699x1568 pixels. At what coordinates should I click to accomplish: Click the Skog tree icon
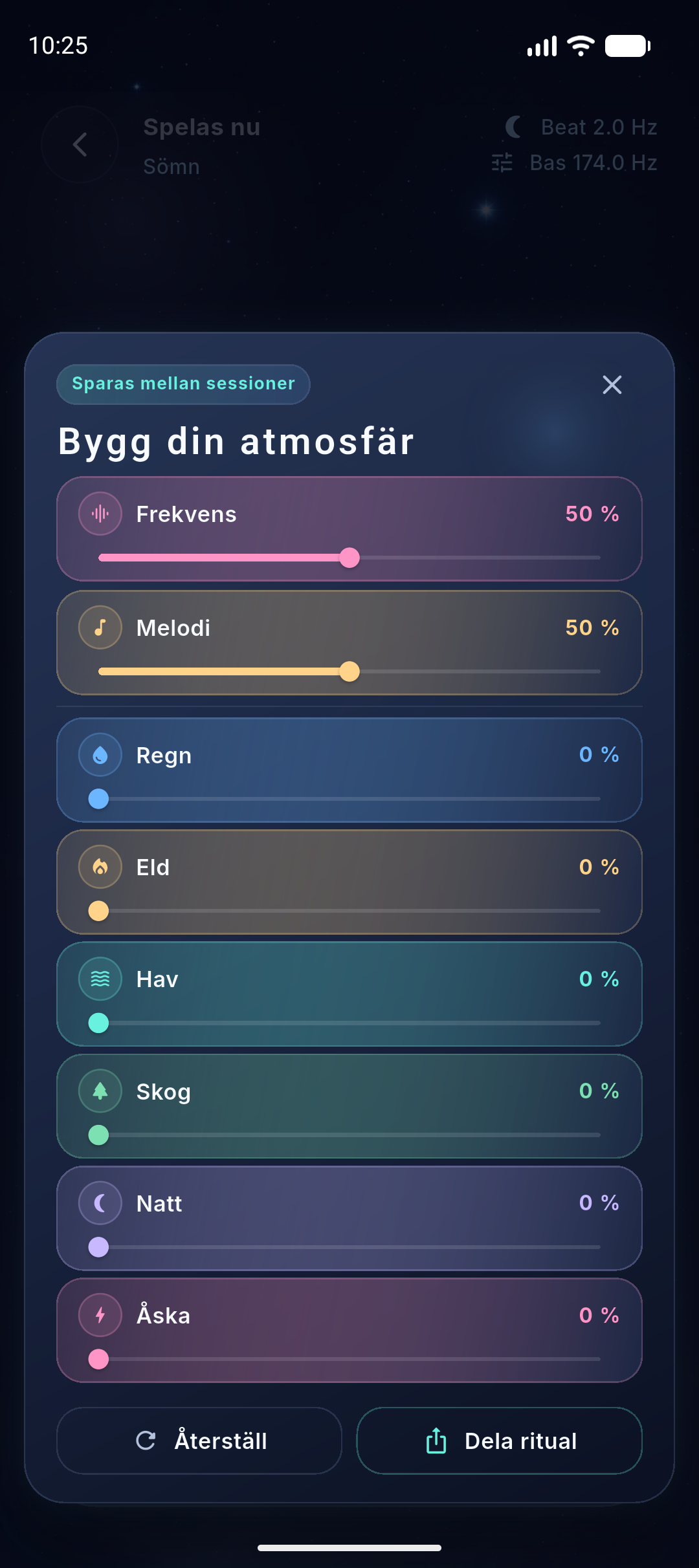[100, 1091]
